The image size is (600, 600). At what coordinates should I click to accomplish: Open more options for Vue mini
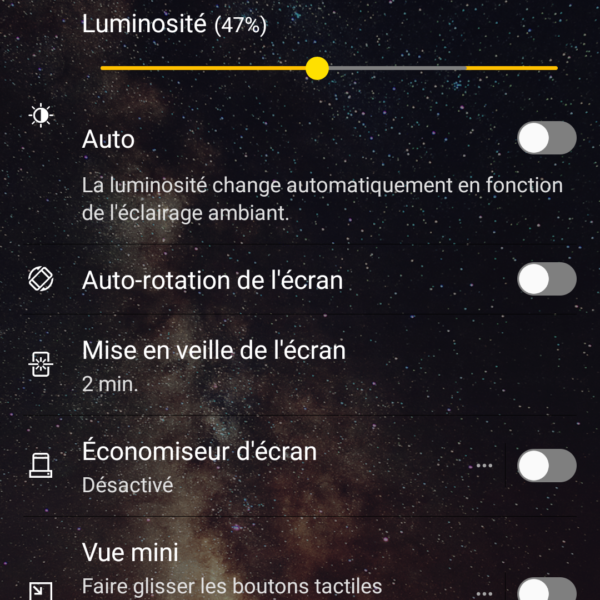485,592
